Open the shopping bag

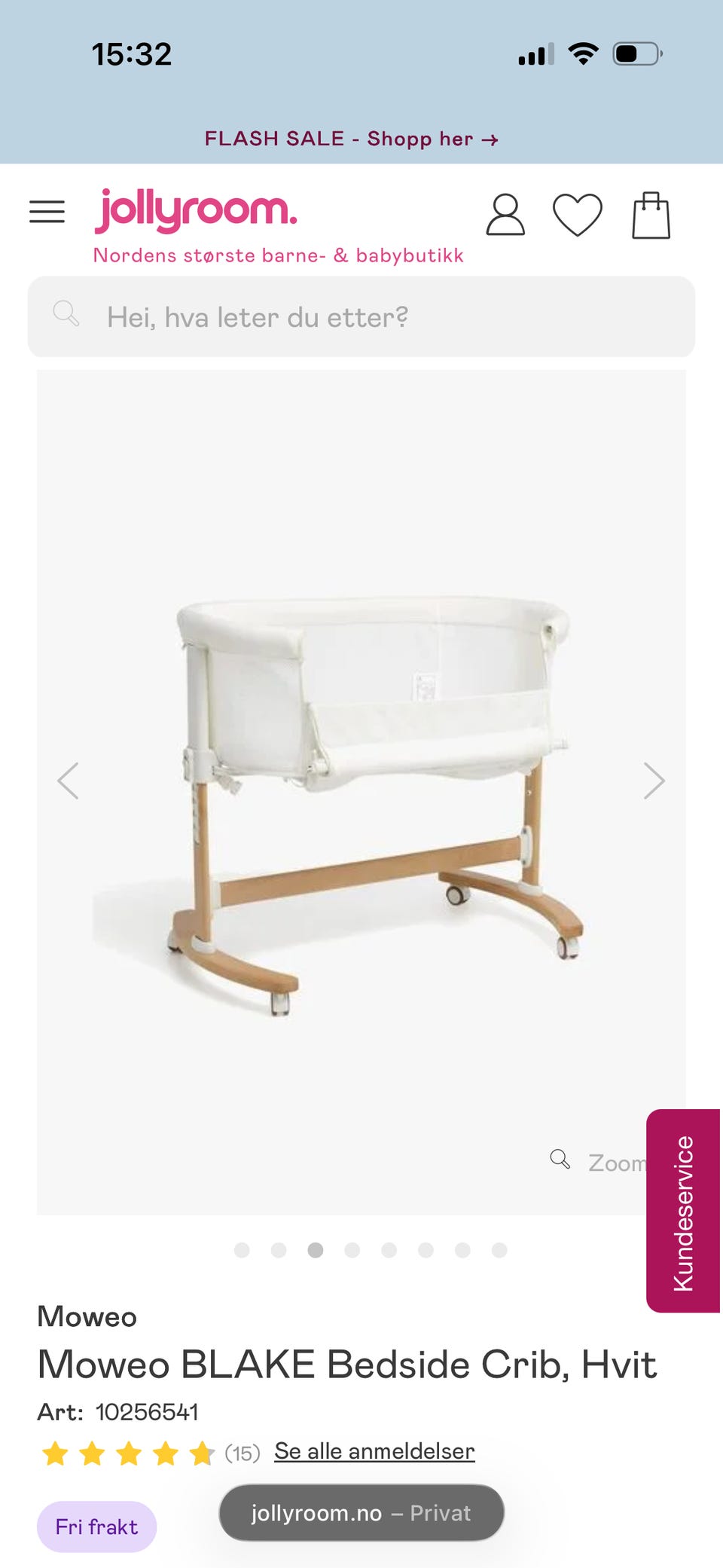651,215
